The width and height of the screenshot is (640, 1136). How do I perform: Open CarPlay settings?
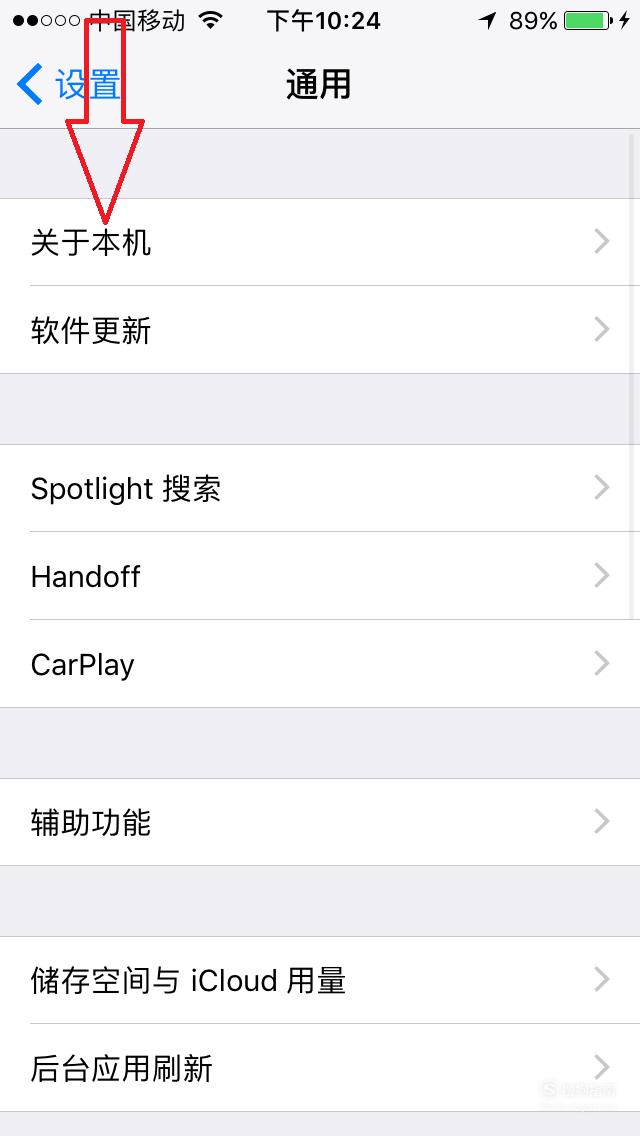[320, 664]
